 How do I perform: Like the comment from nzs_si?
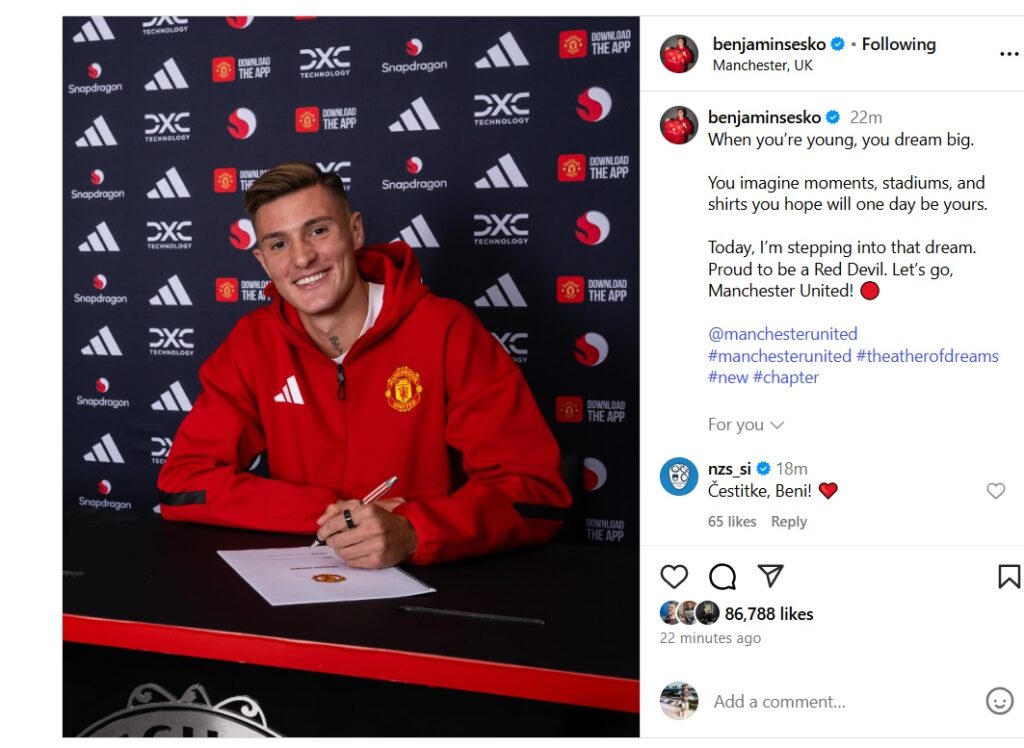[995, 491]
